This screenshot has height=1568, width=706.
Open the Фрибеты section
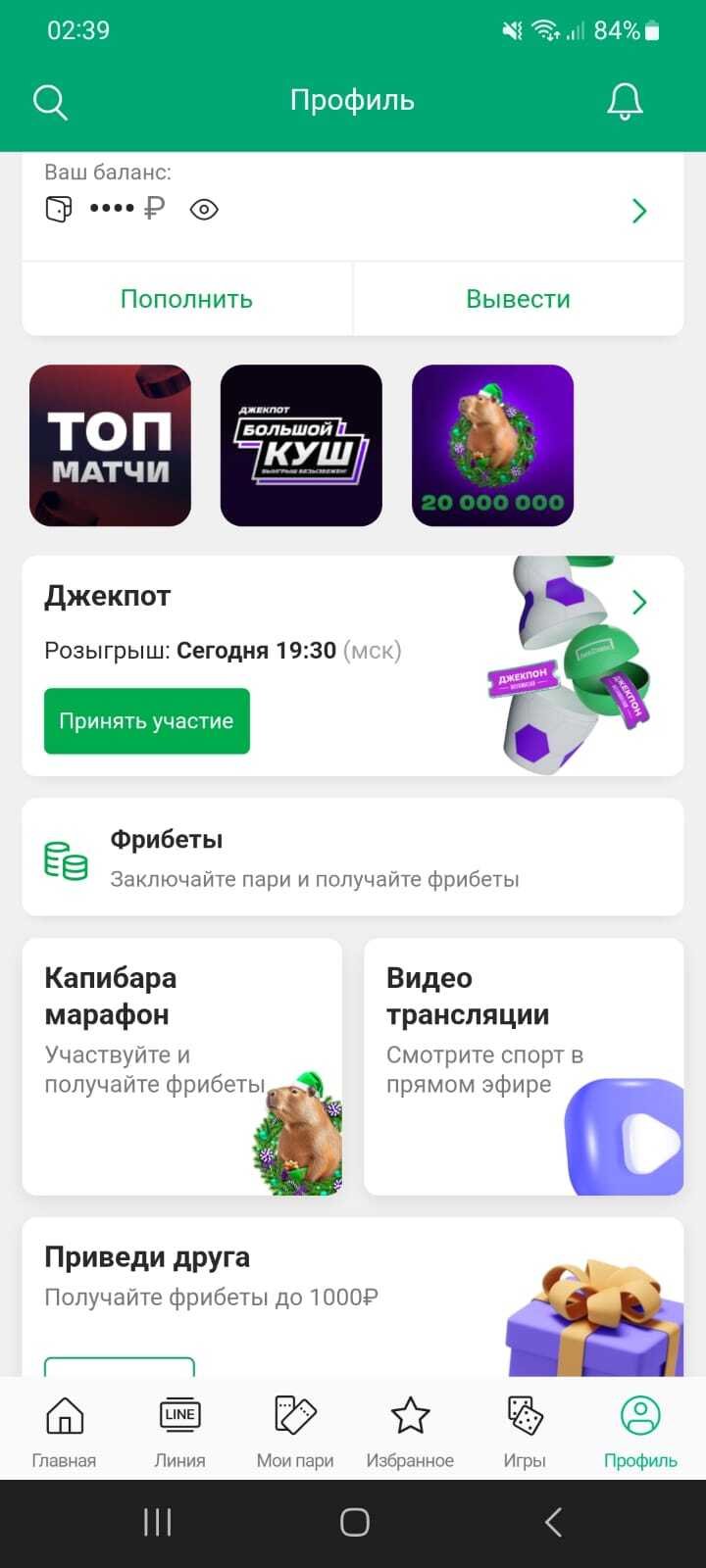click(353, 857)
